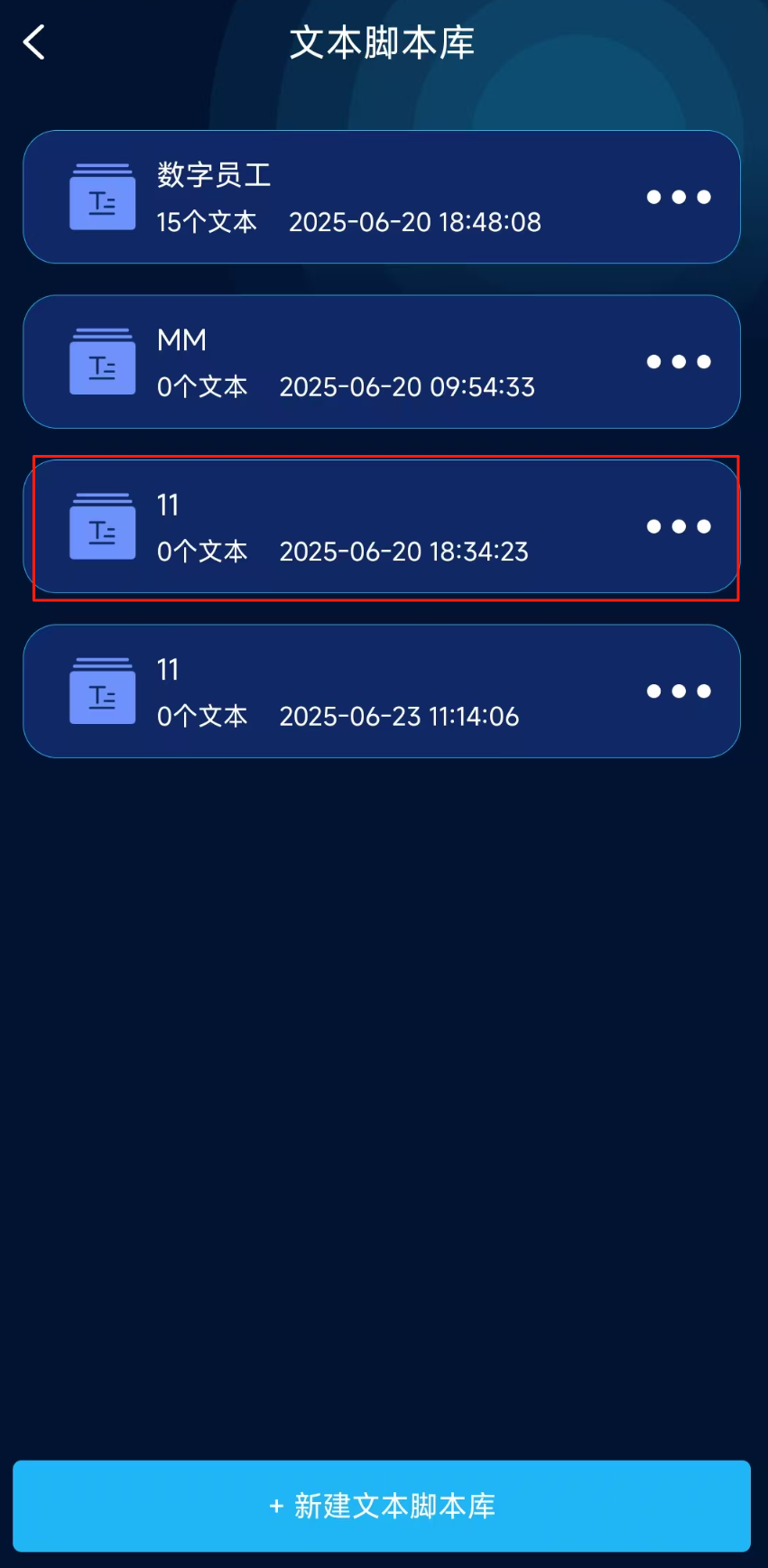Viewport: 768px width, 1568px height.
Task: Open more options for MM
Action: (x=679, y=362)
